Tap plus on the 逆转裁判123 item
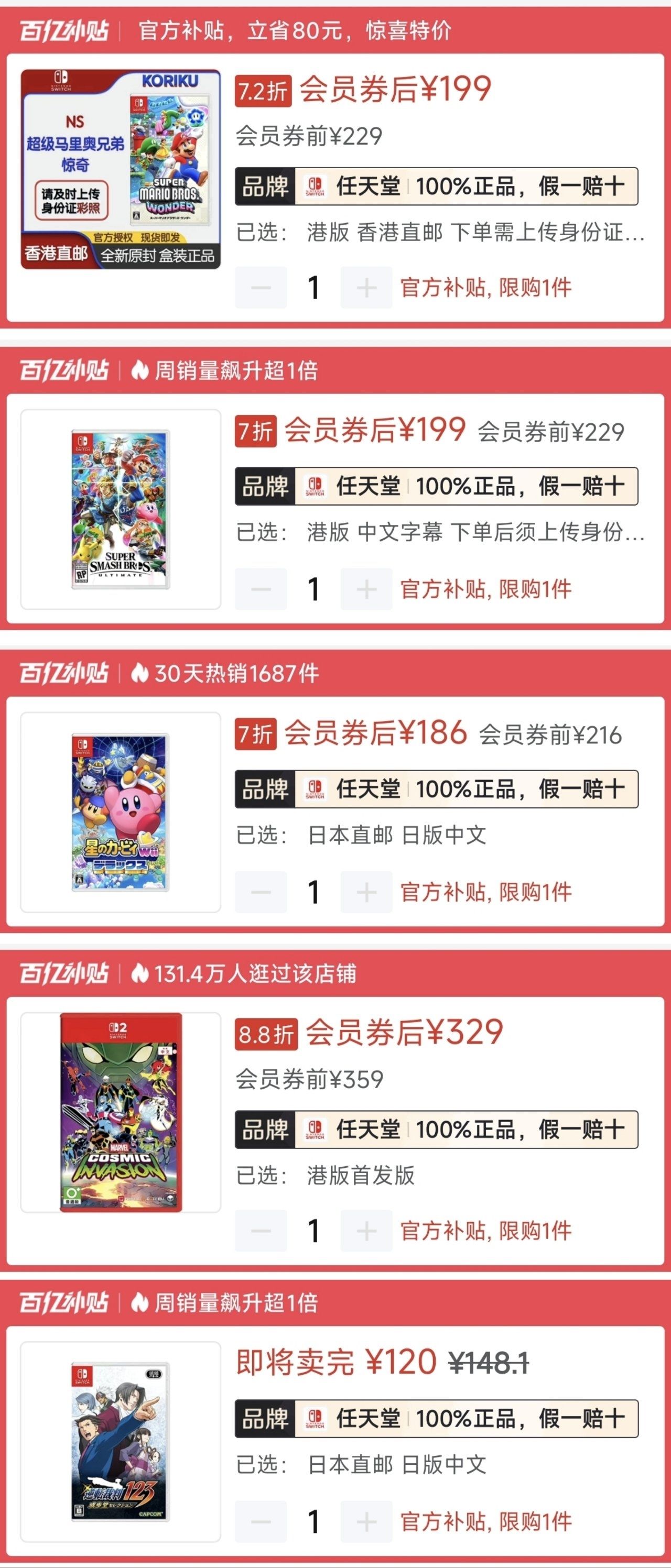Viewport: 671px width, 1568px height. pyautogui.click(x=366, y=1522)
